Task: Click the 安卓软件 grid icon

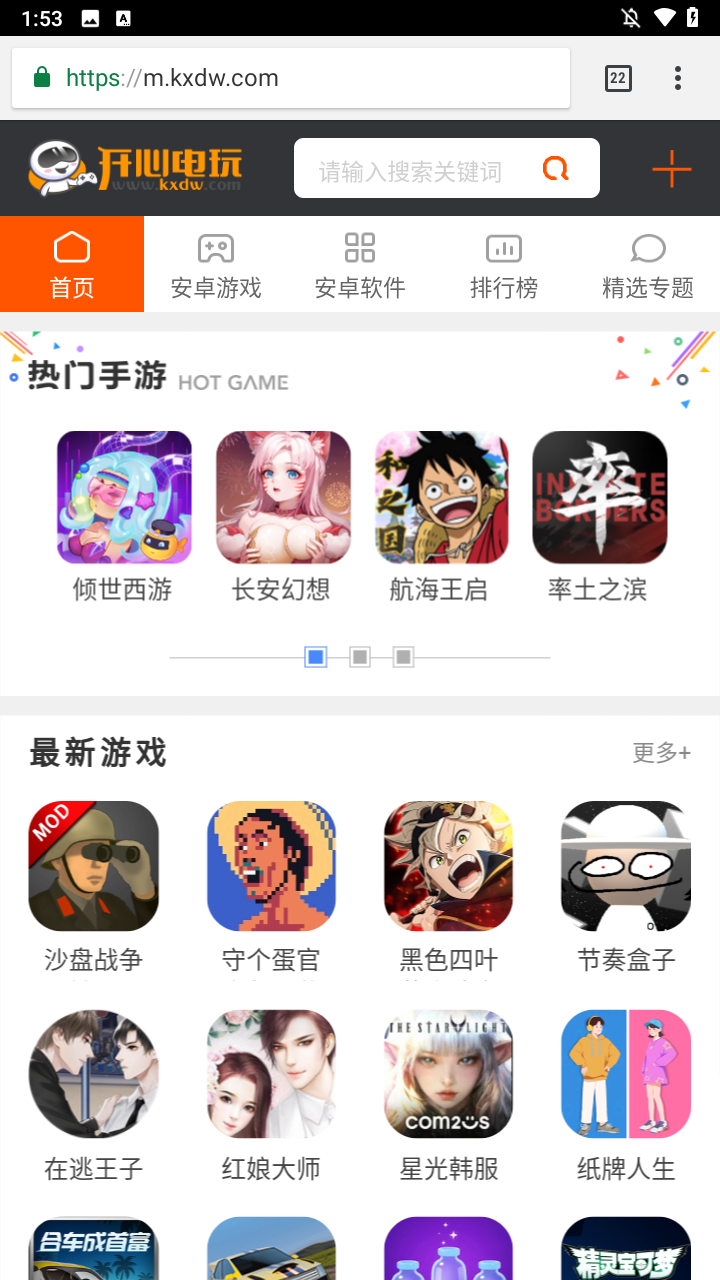Action: click(360, 248)
